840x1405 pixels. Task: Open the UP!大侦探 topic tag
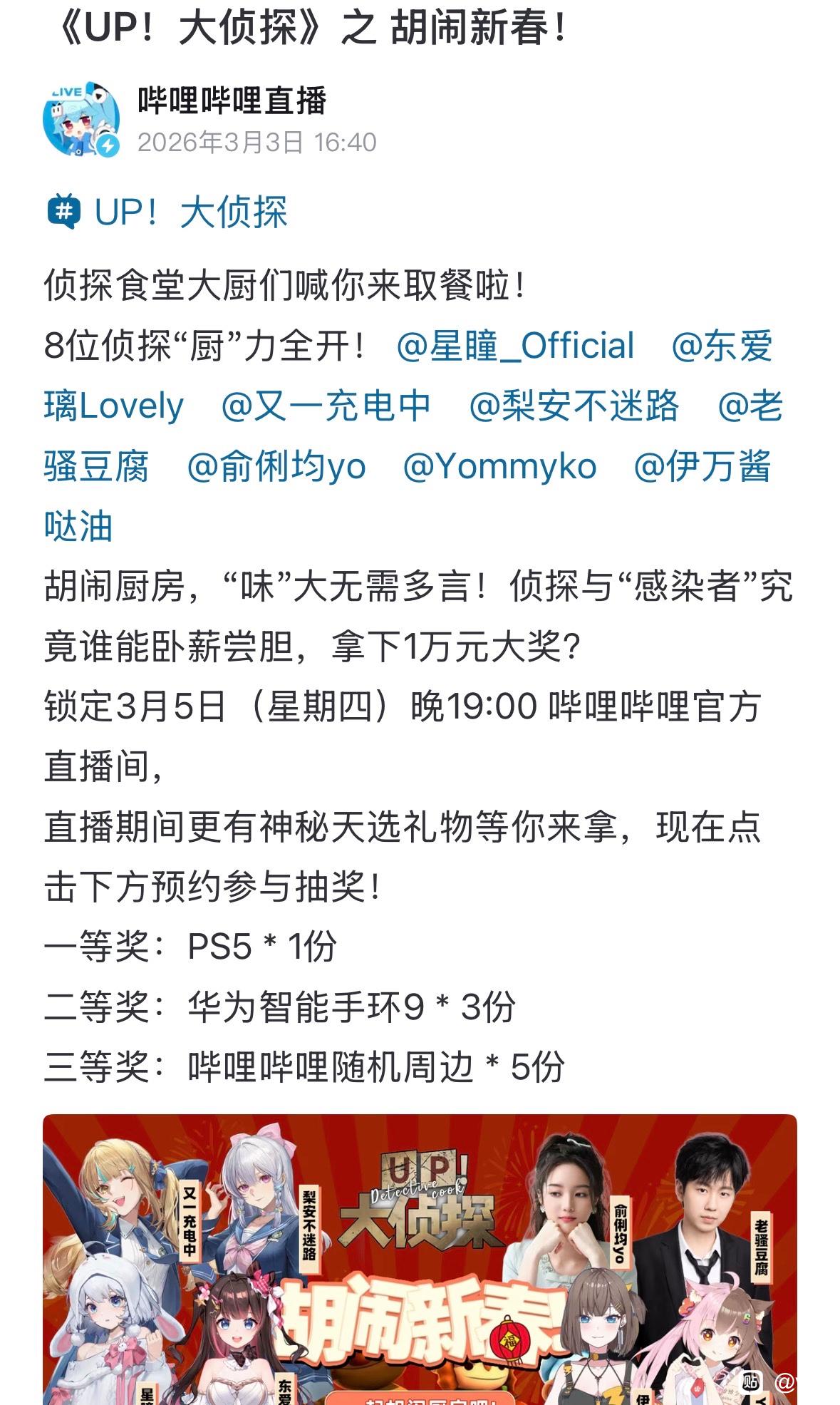tap(167, 212)
